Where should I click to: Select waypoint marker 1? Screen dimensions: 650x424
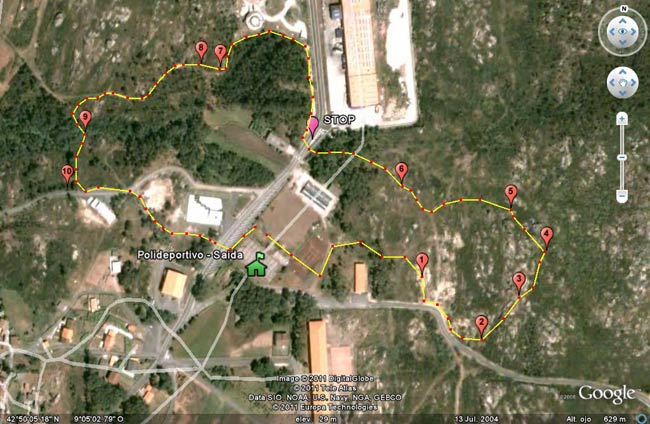pos(422,262)
